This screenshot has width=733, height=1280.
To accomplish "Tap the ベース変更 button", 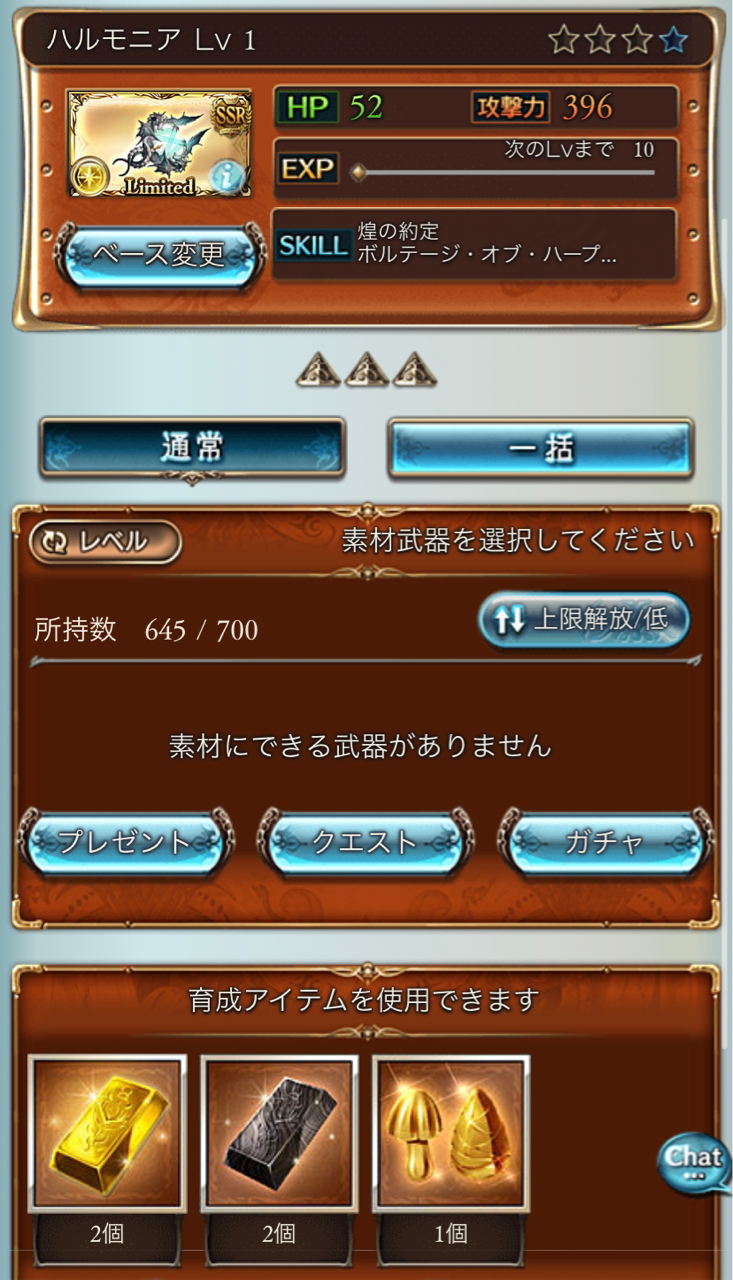I will coord(159,256).
